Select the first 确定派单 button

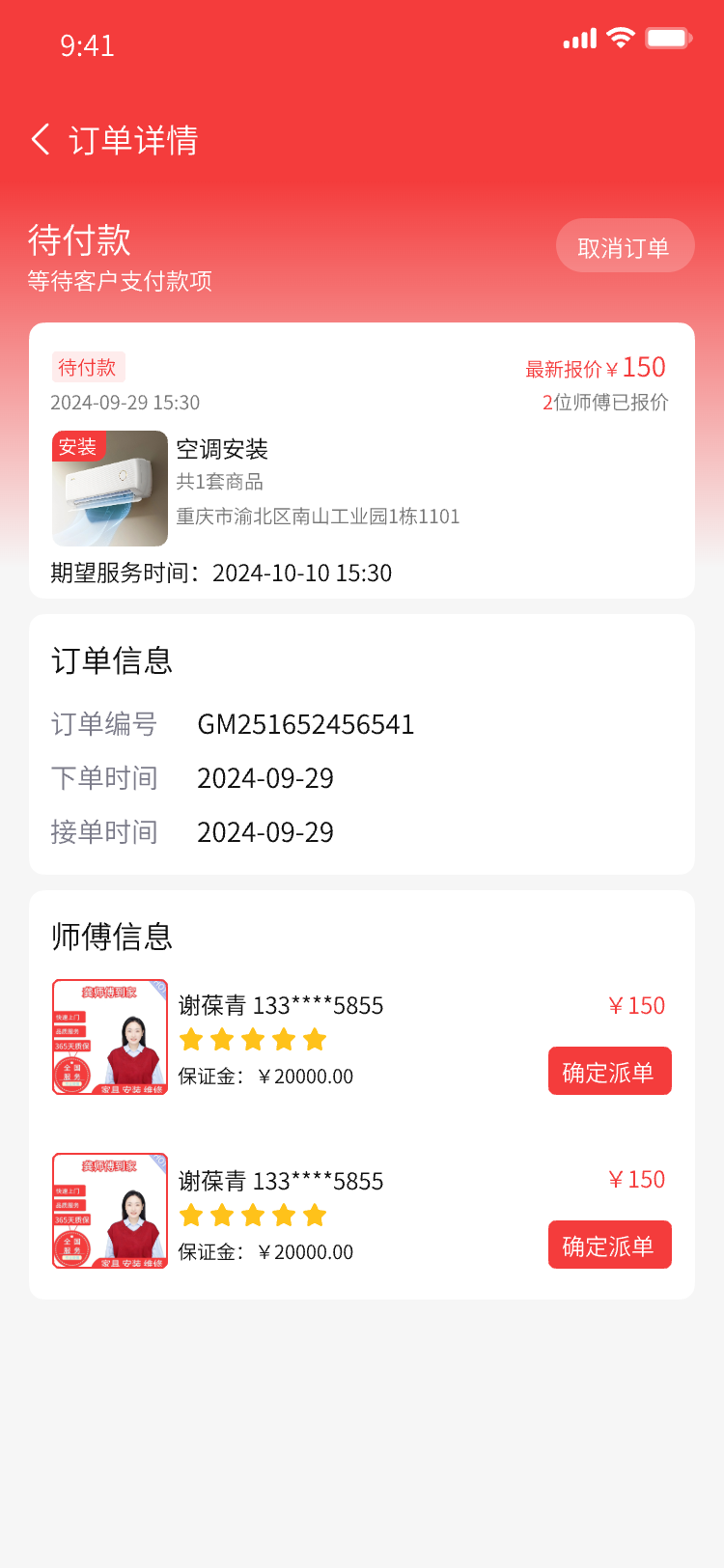(x=609, y=1071)
